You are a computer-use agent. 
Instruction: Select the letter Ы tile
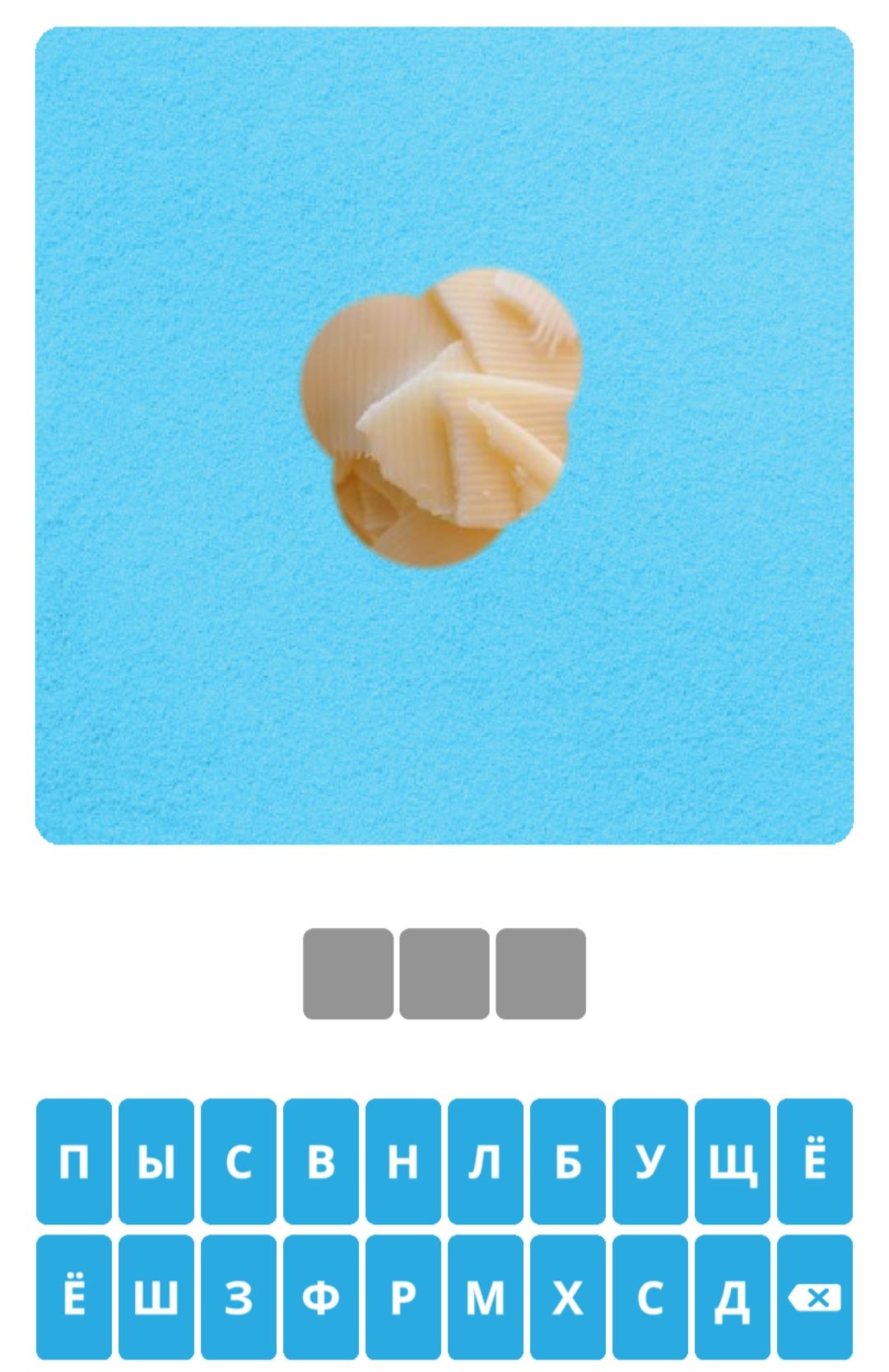pos(156,1161)
